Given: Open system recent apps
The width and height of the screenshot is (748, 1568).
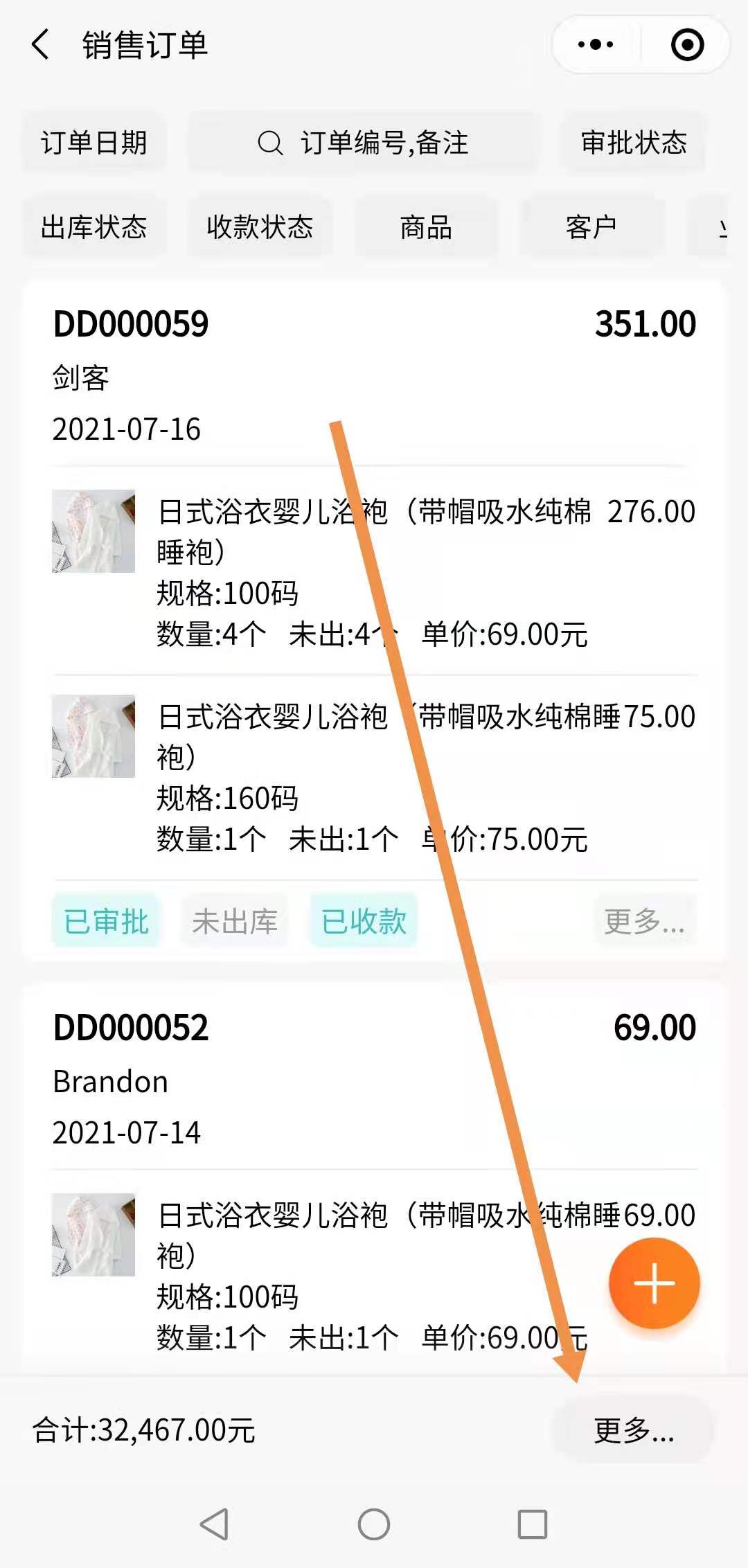Looking at the screenshot, I should tap(532, 1524).
